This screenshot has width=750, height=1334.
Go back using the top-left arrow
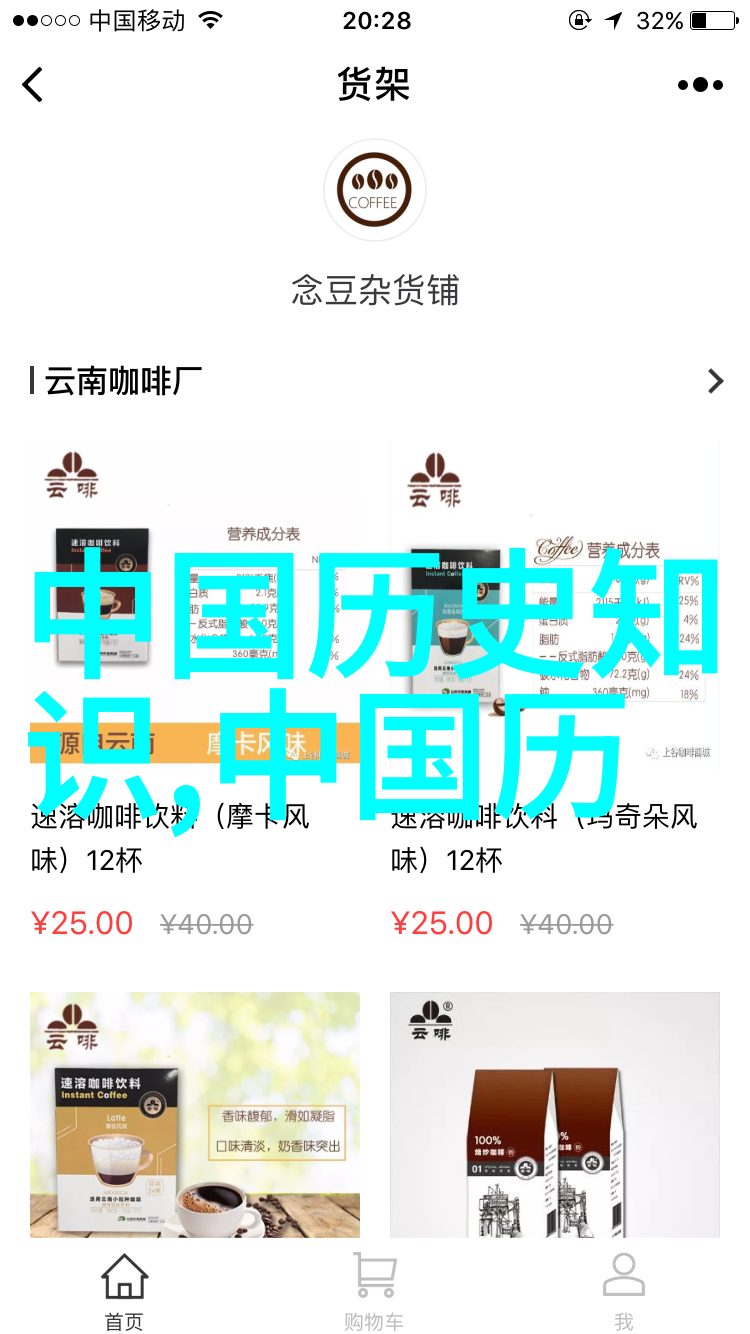[x=34, y=85]
